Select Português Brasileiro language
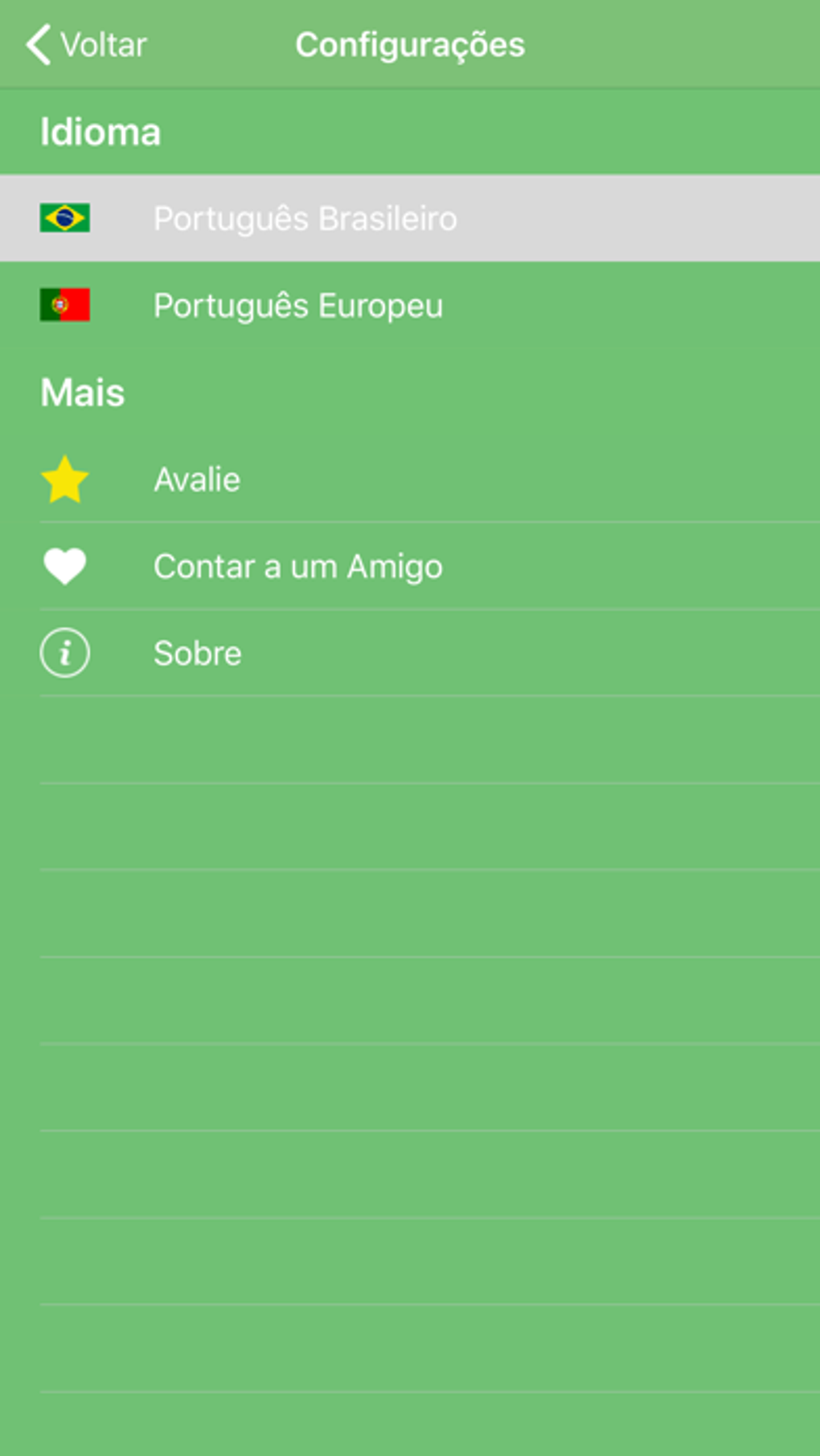820x1456 pixels. (x=305, y=219)
